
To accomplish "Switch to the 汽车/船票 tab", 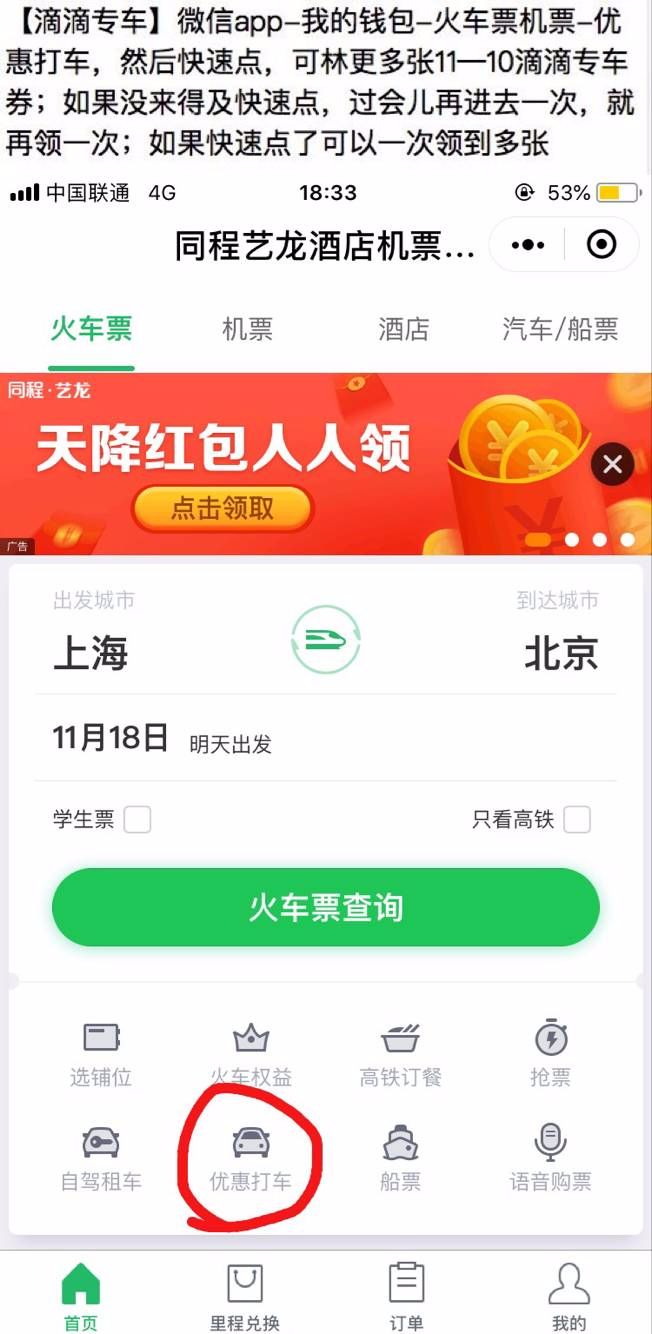I will tap(560, 329).
